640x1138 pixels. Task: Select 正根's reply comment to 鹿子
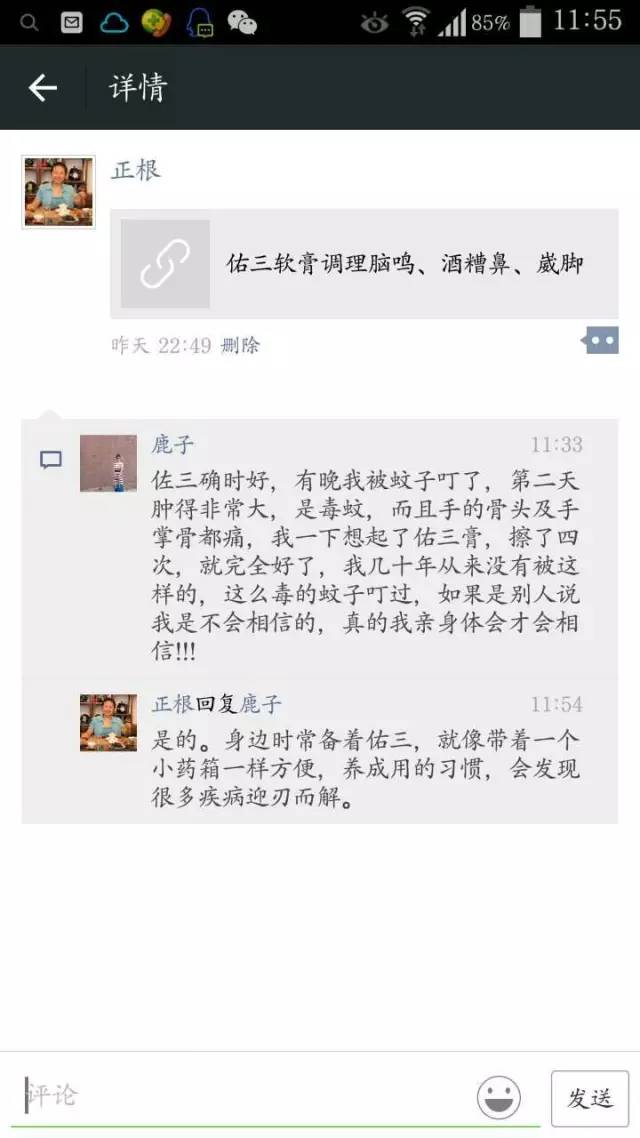click(366, 770)
